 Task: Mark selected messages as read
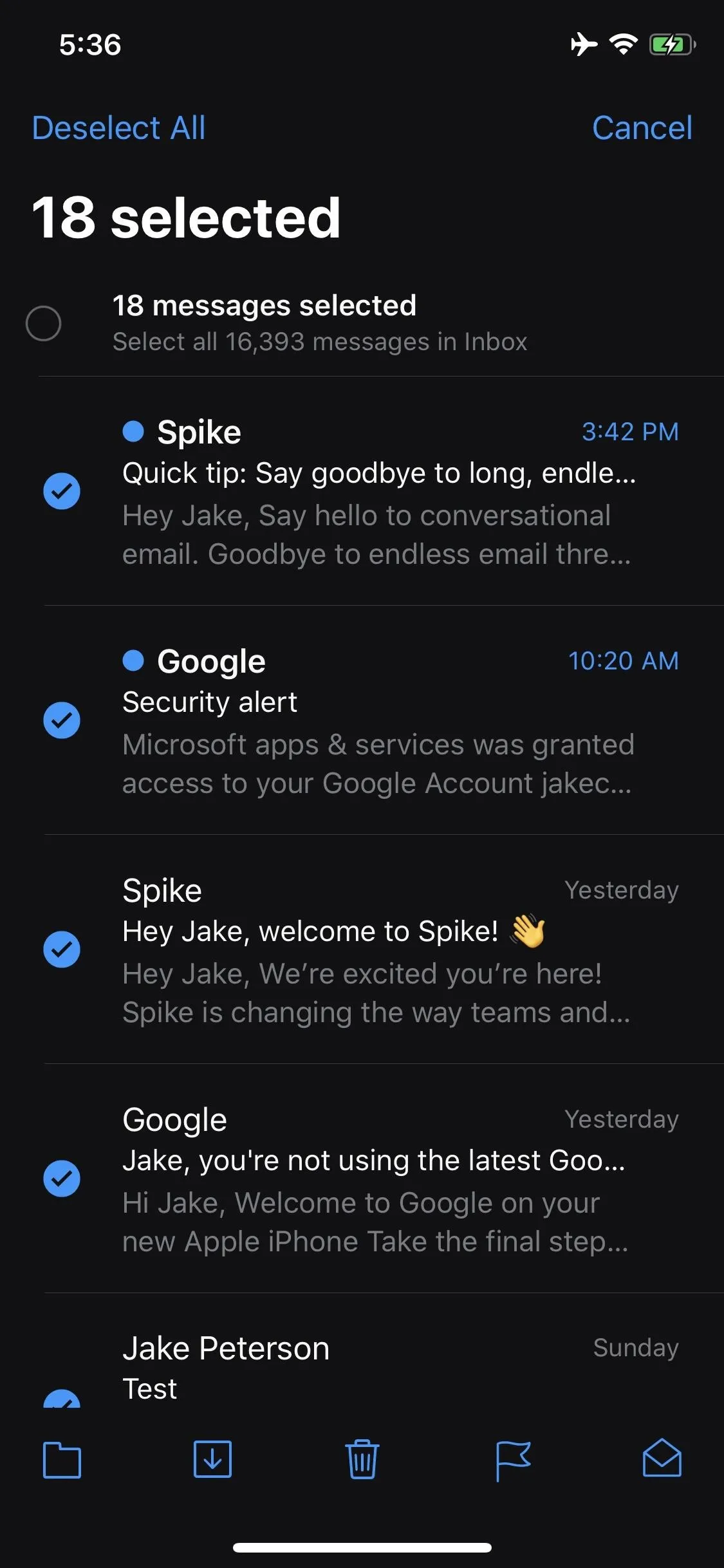point(662,1458)
